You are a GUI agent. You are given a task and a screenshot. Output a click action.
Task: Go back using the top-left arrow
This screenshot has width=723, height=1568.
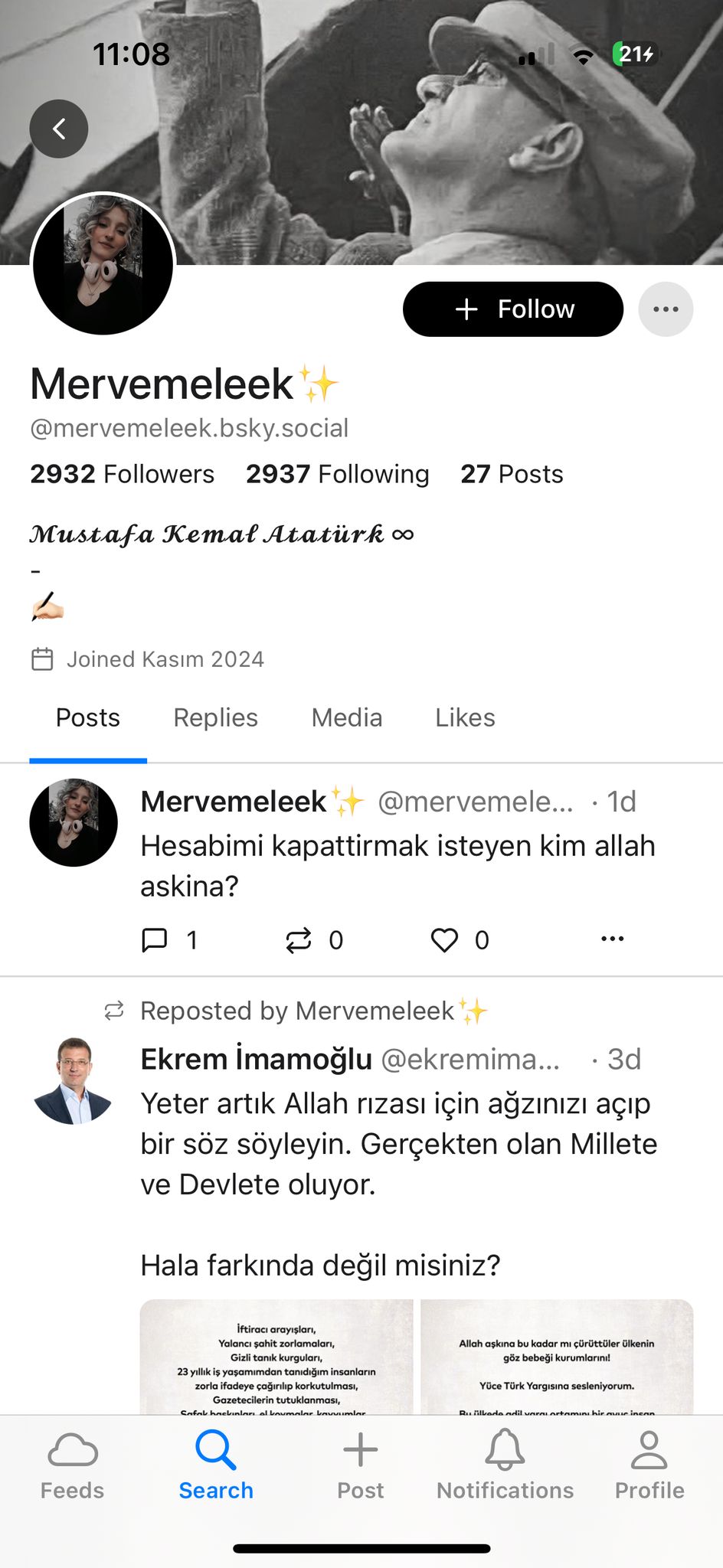tap(59, 129)
